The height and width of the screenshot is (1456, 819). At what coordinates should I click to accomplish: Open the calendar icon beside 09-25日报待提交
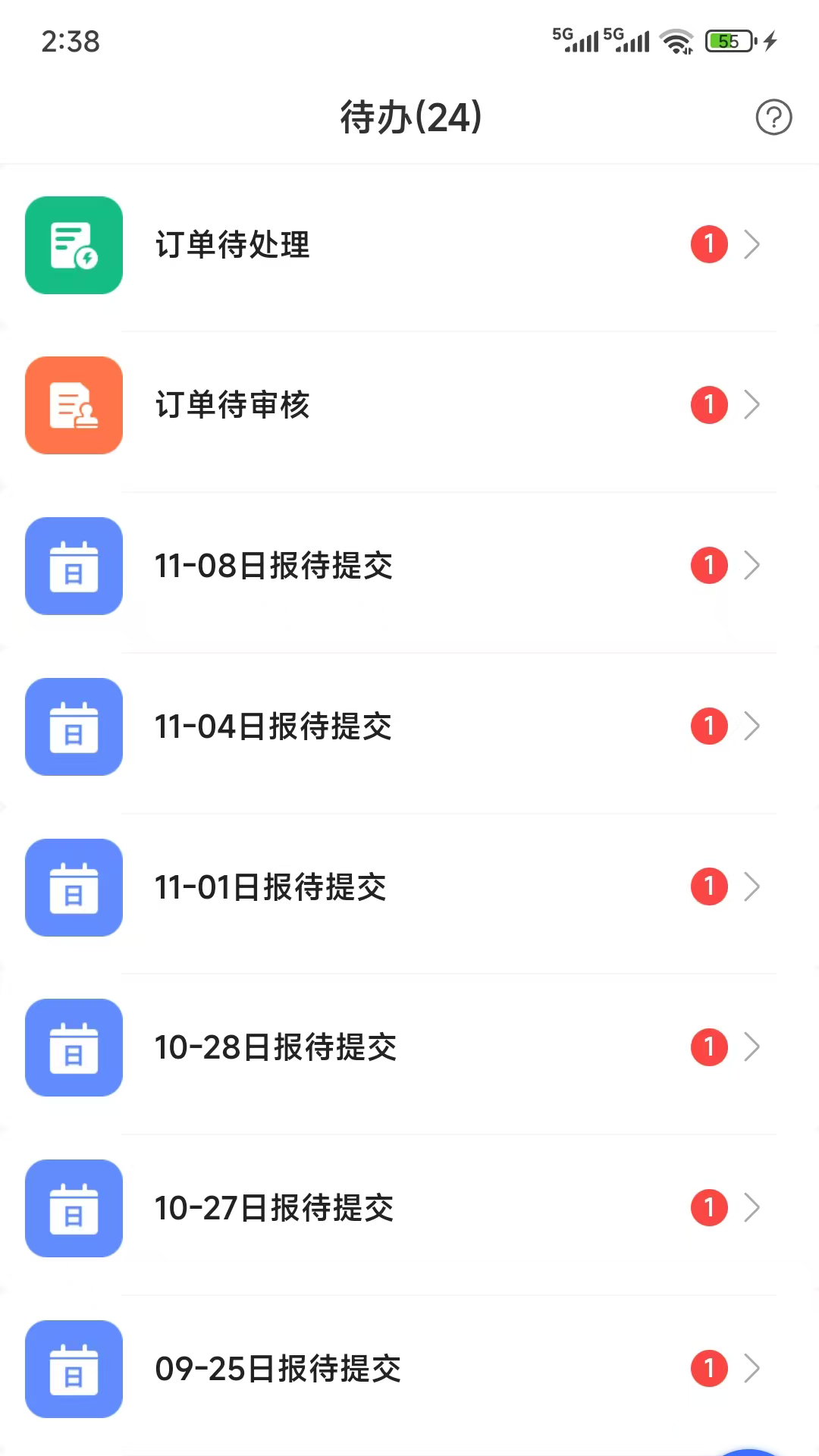[74, 1369]
